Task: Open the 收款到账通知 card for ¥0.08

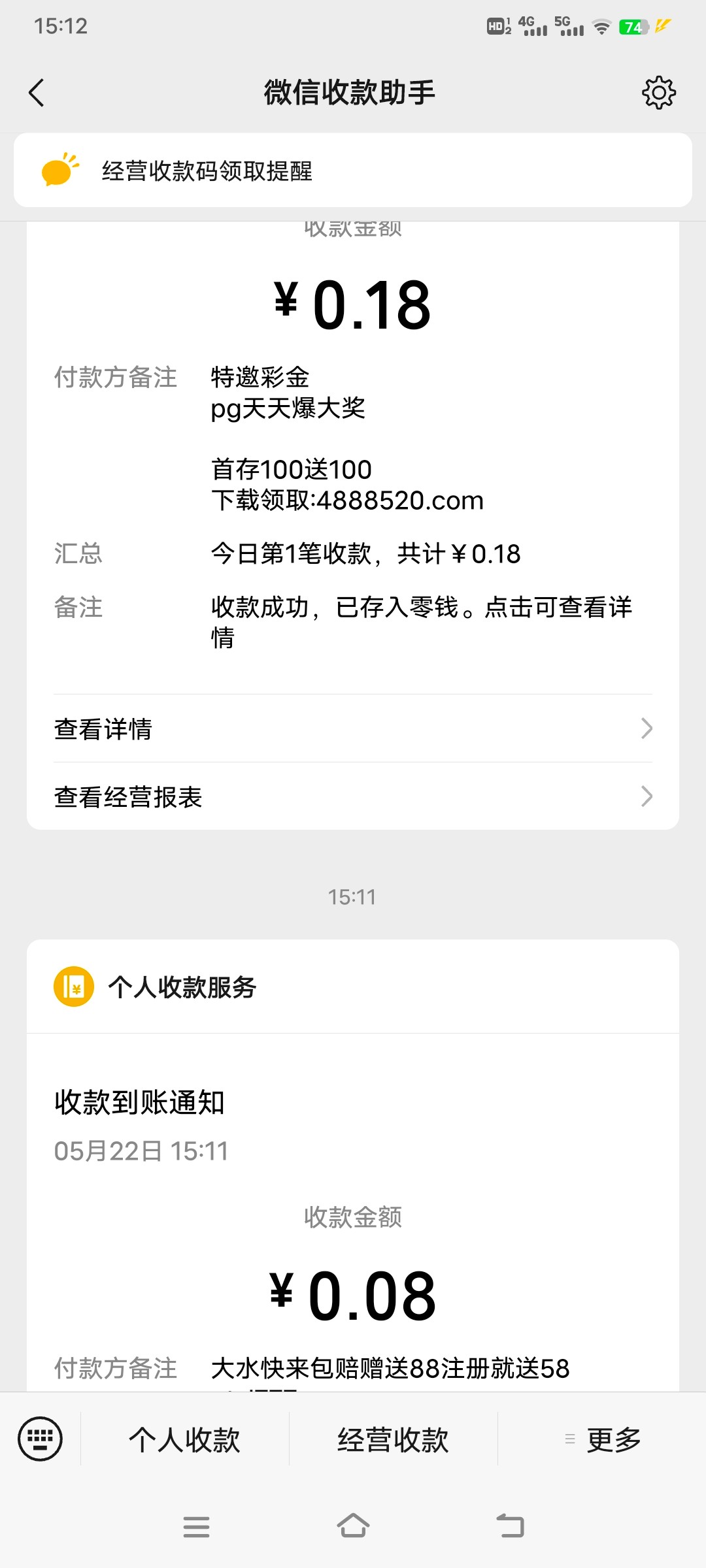Action: 353,1165
